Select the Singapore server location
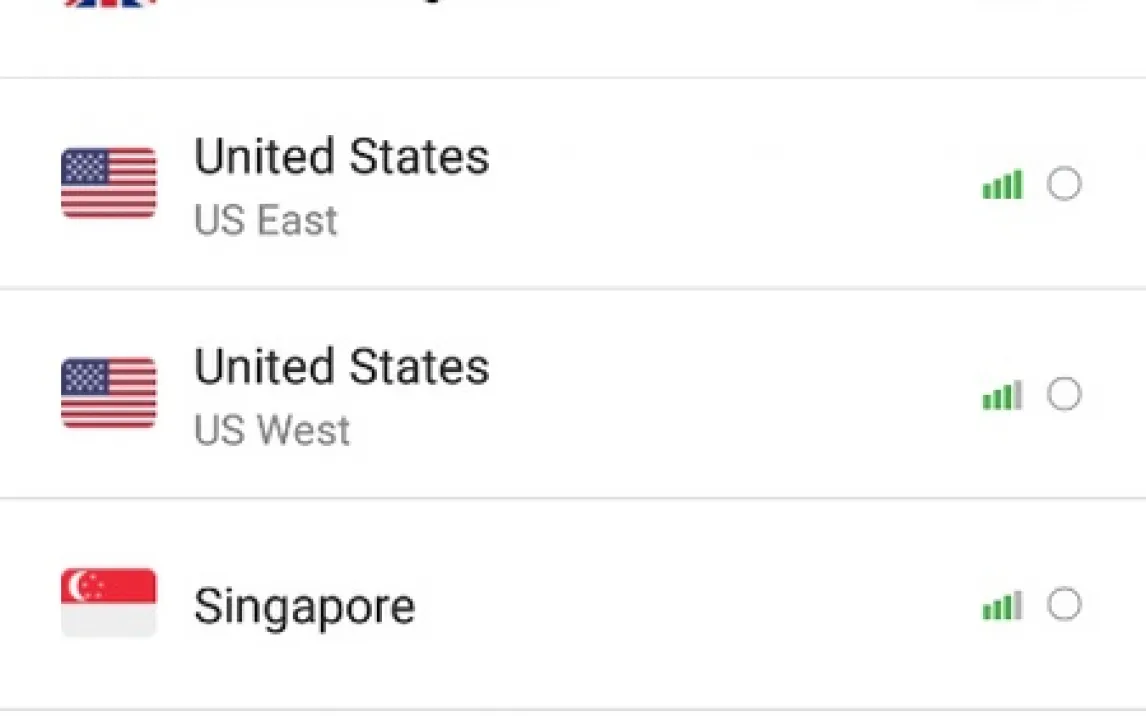Viewport: 1146px width, 716px height. (x=1064, y=605)
